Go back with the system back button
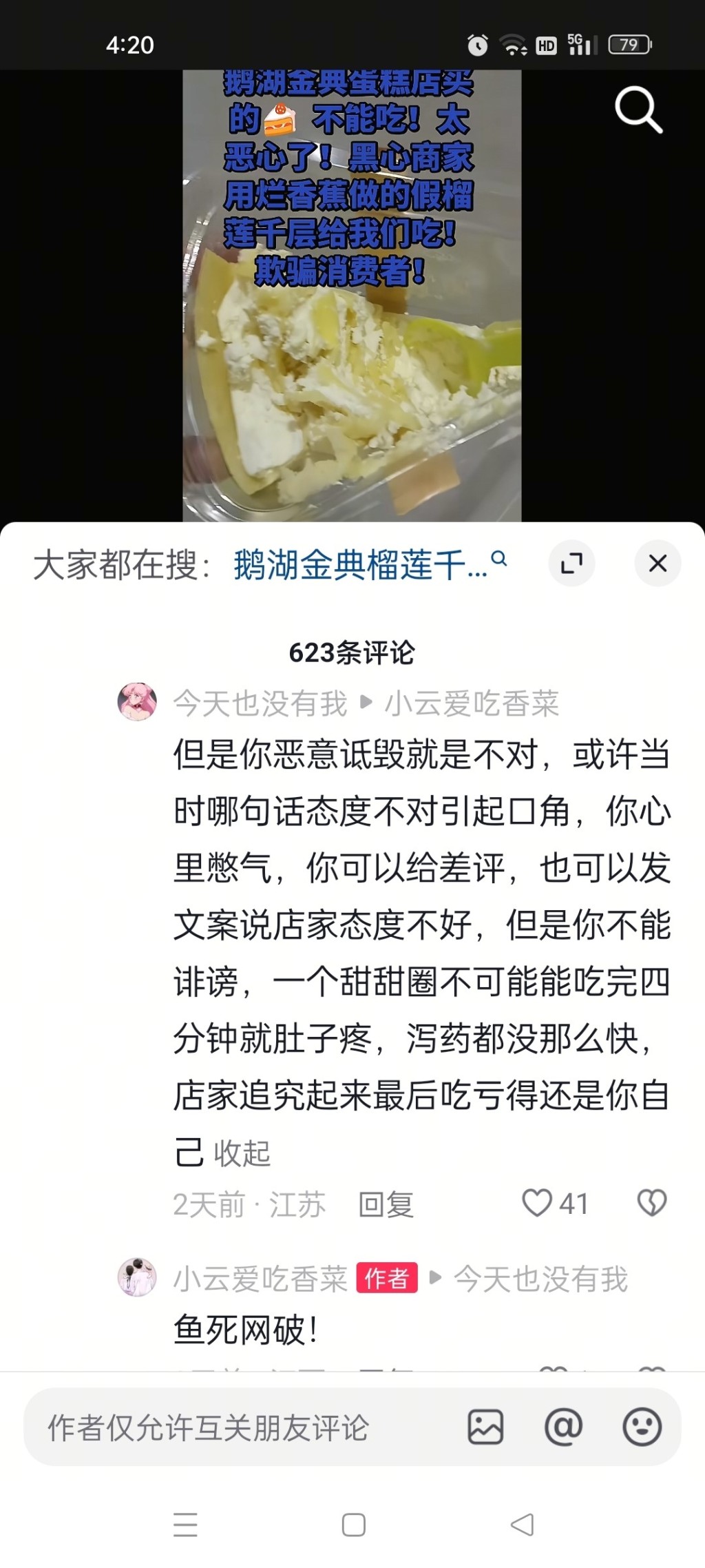705x1568 pixels. (x=523, y=1525)
